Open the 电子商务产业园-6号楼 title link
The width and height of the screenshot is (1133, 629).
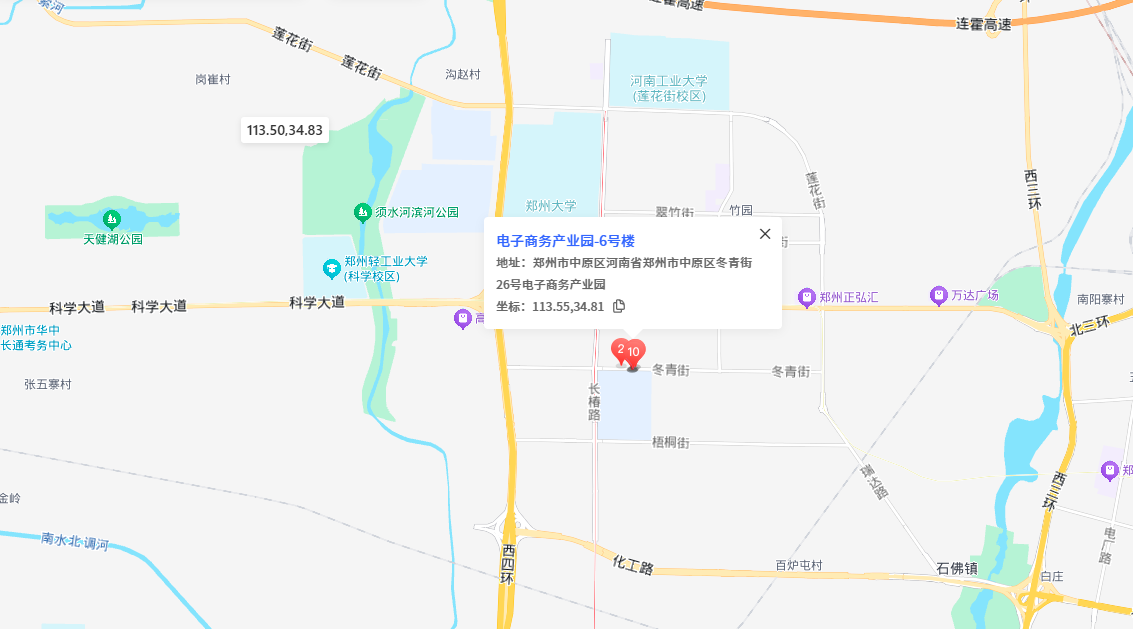click(566, 241)
